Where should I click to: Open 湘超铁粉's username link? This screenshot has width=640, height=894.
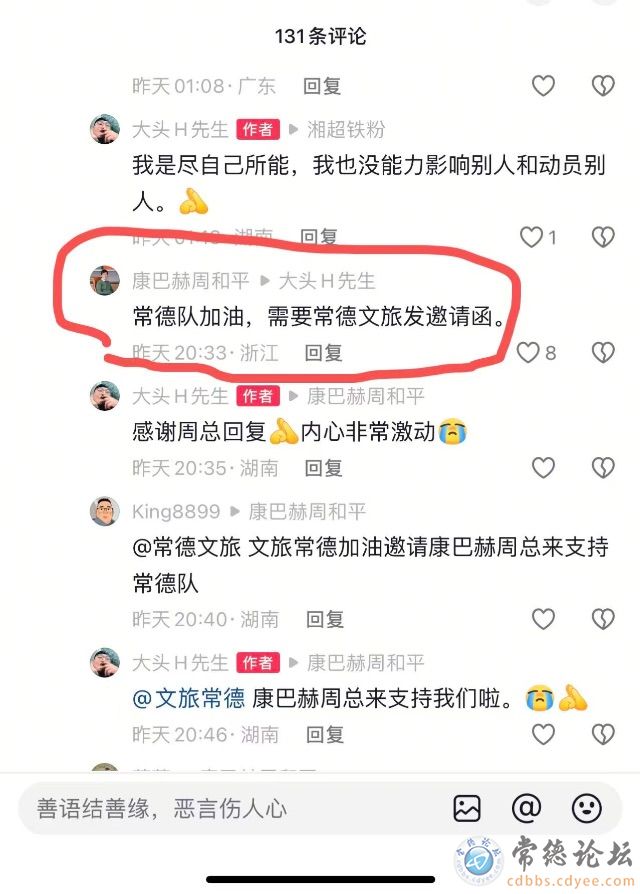346,129
